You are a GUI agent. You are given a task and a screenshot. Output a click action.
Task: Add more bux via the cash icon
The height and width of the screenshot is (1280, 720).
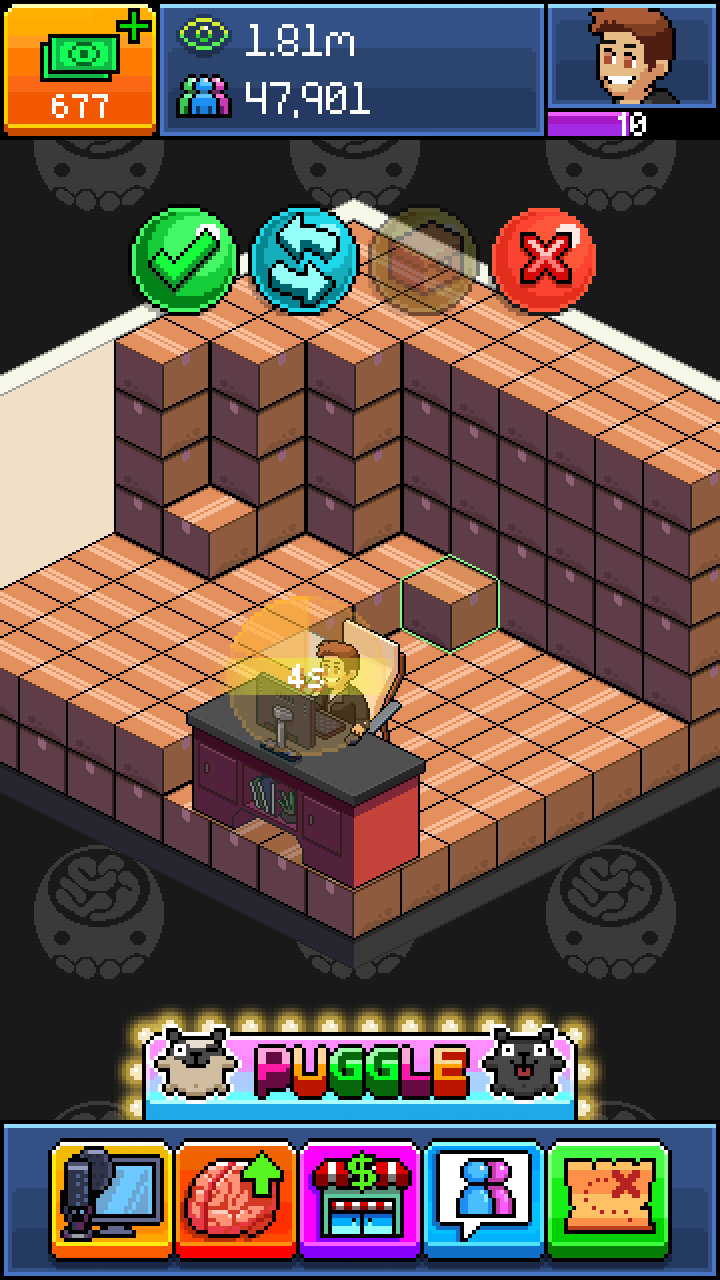click(x=80, y=68)
